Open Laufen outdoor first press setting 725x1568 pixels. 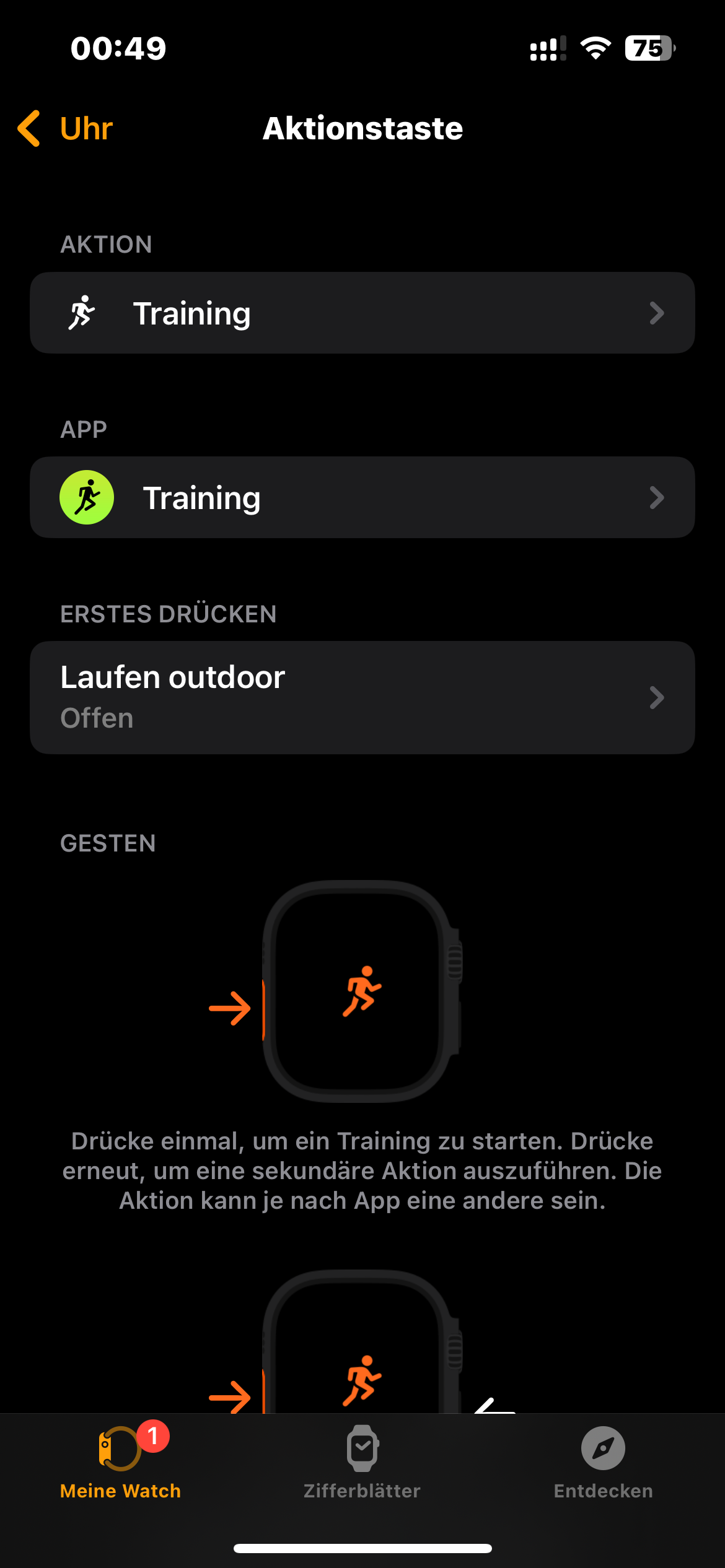pos(362,697)
